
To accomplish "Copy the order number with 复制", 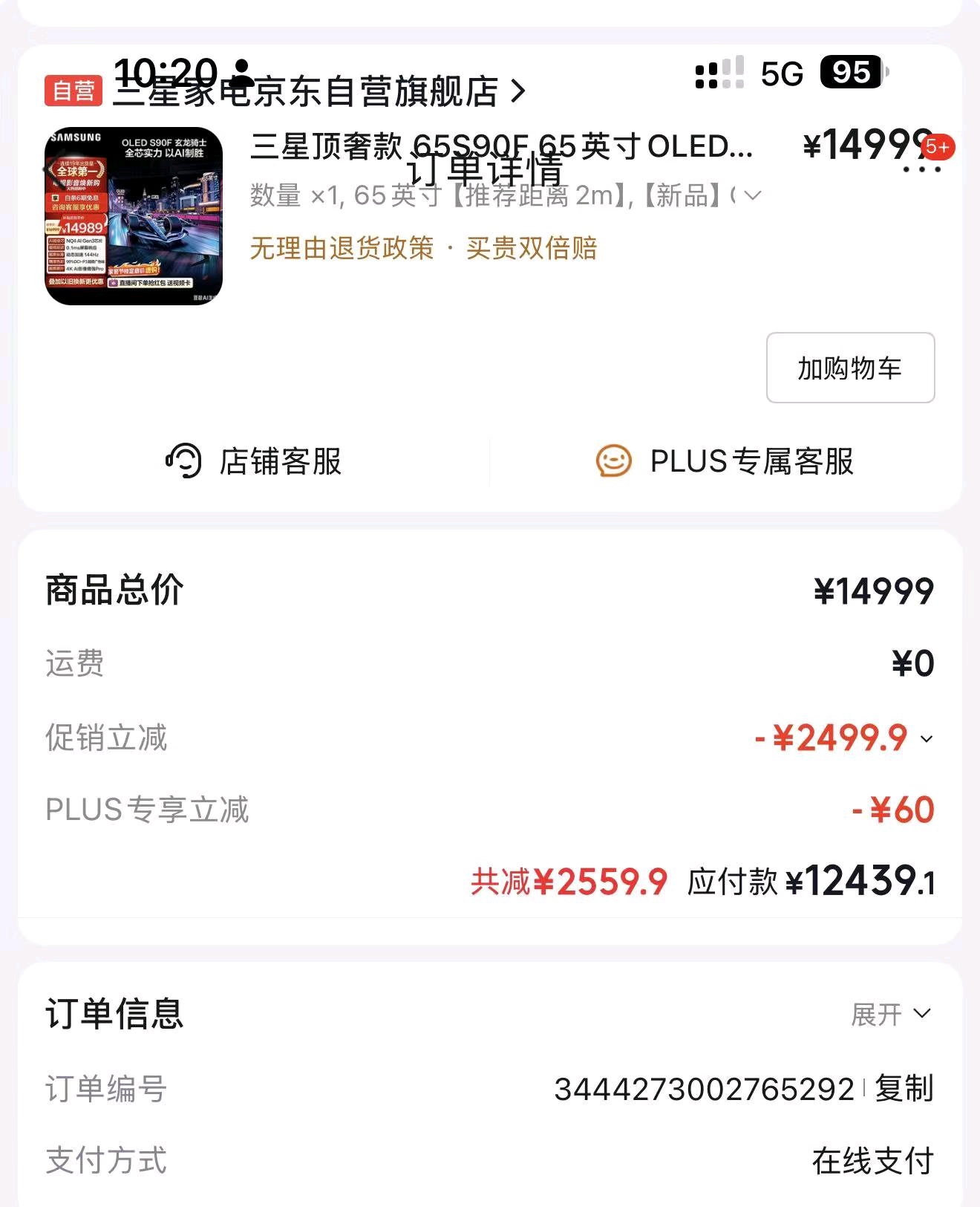I will tap(904, 1089).
